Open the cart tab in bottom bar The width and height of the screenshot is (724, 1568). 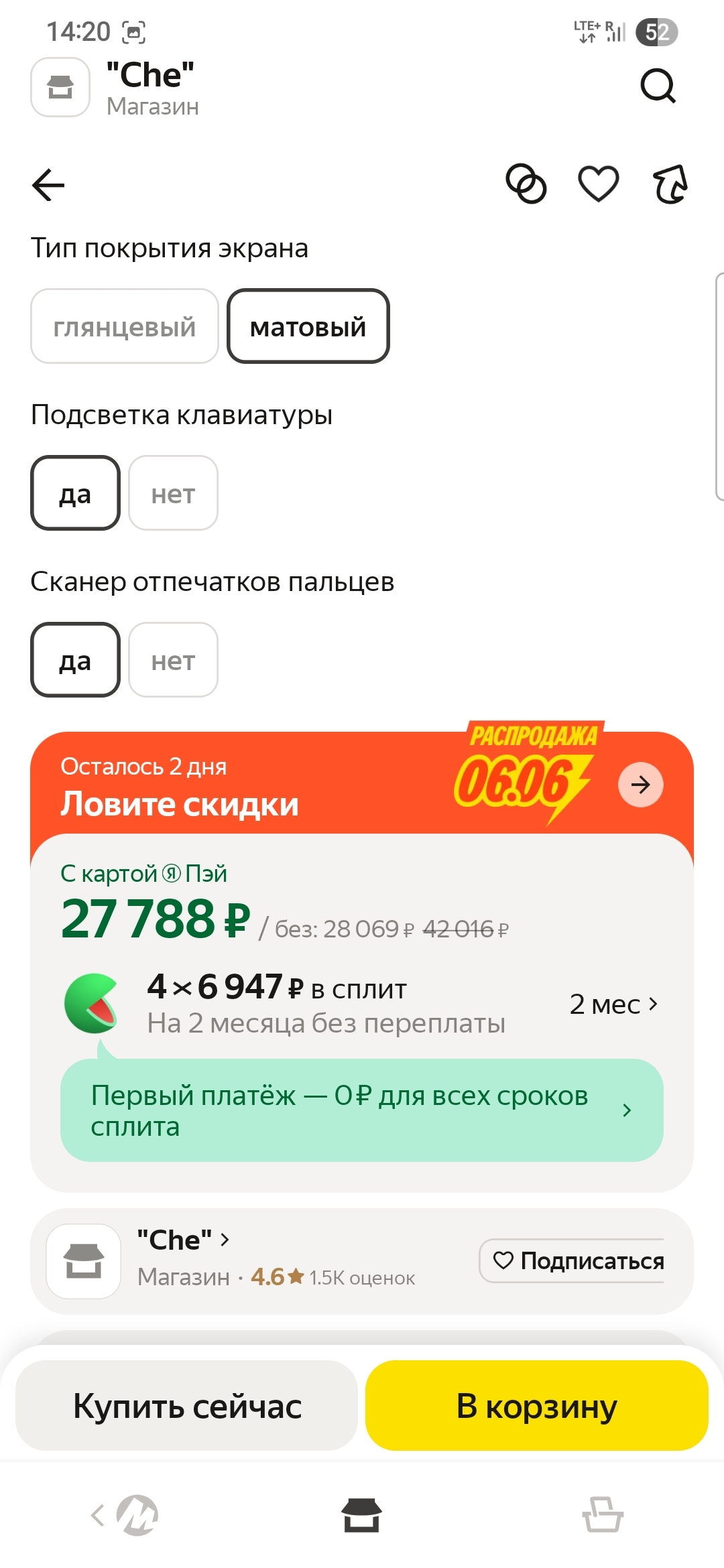pos(602,1514)
